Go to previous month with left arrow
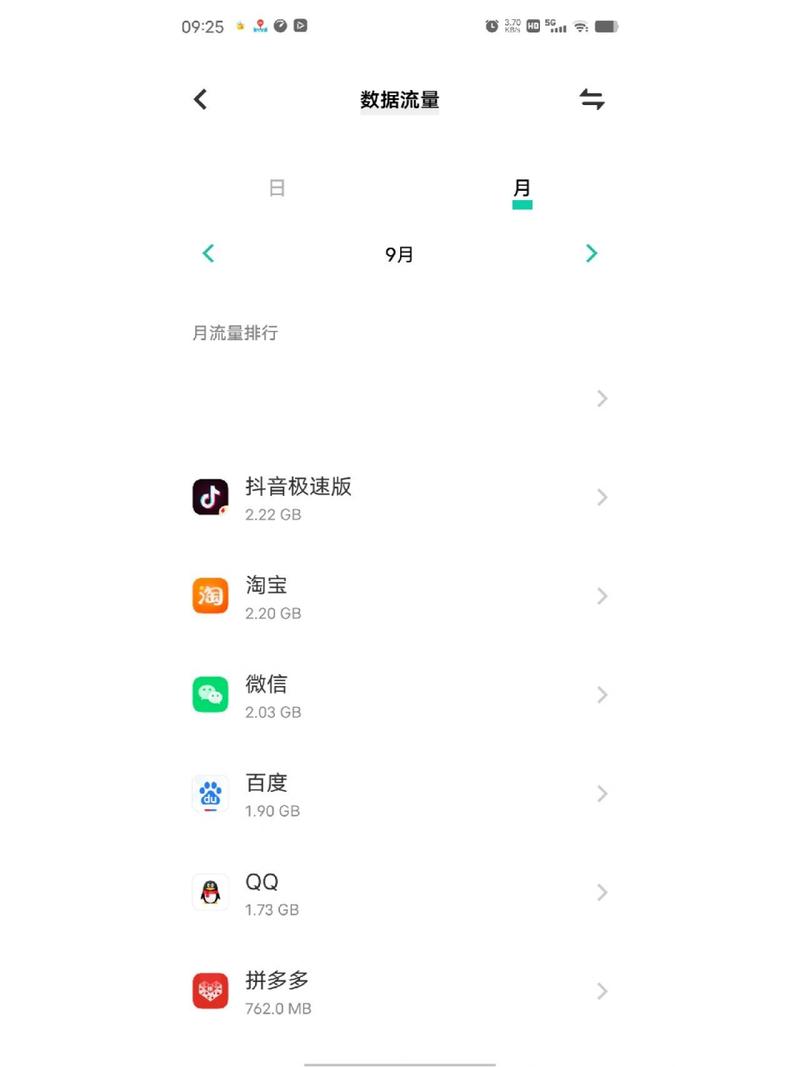 click(208, 253)
